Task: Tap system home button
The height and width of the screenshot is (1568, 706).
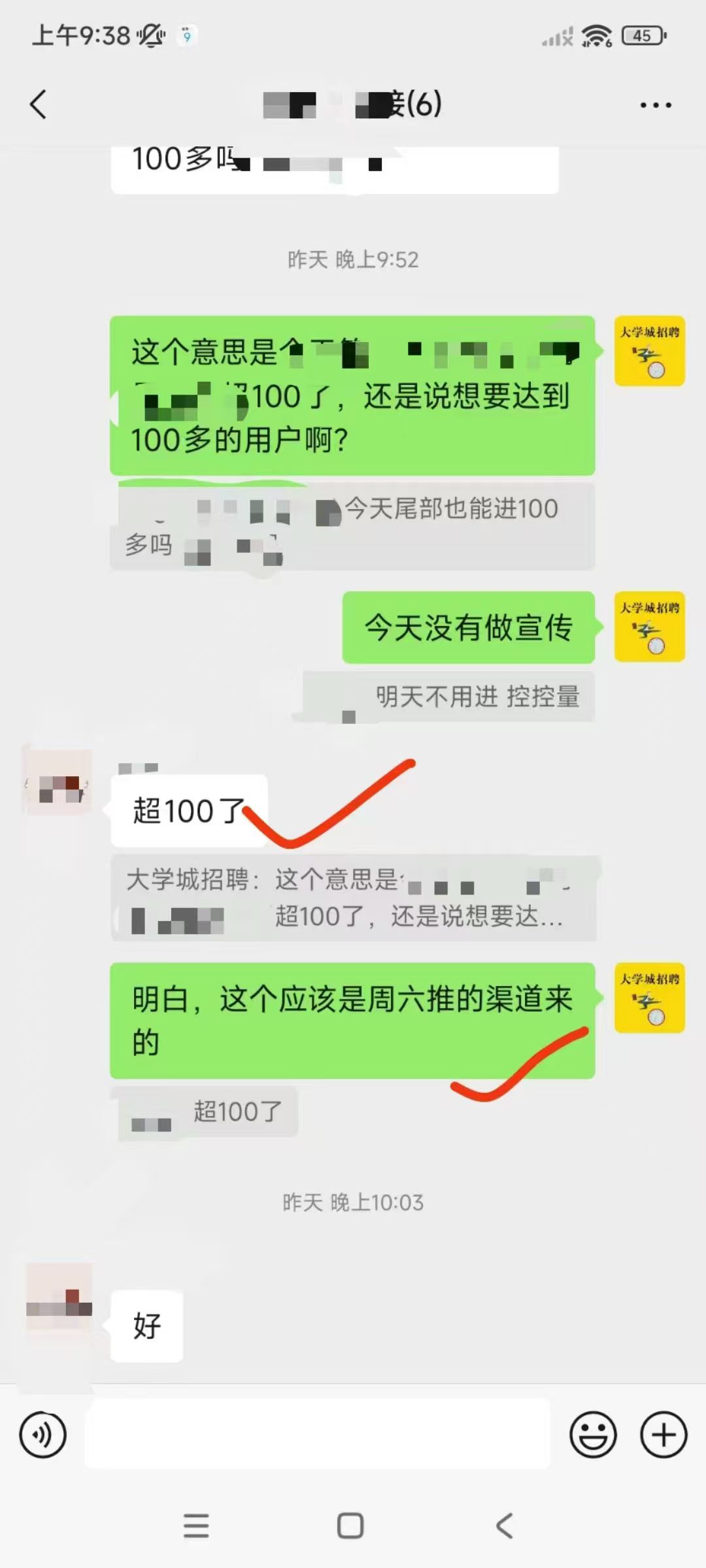Action: [350, 1526]
